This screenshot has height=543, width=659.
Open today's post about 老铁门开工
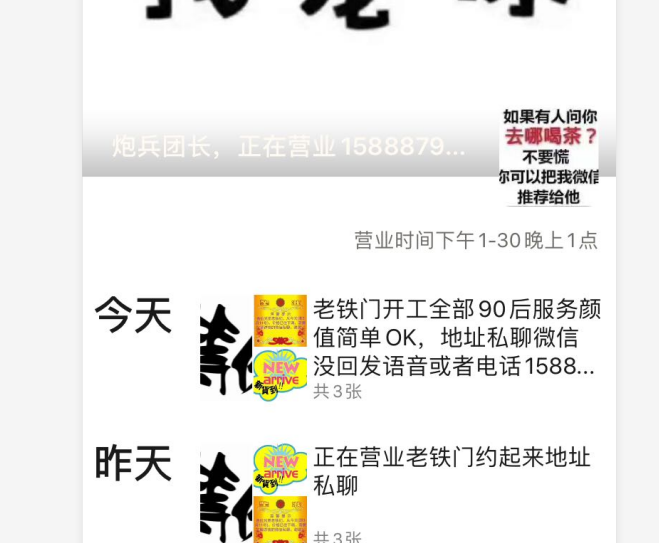(x=453, y=338)
